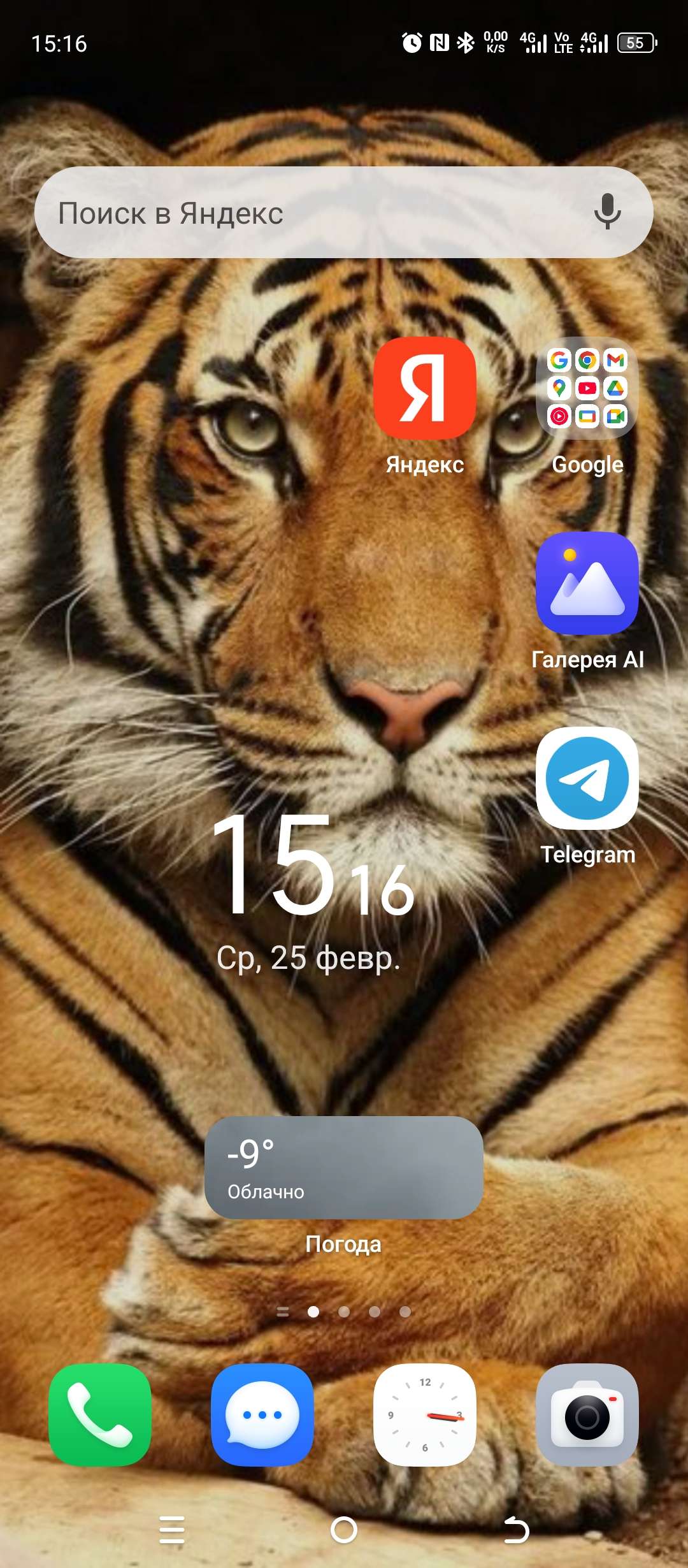Tap the system back button

coord(516,1530)
